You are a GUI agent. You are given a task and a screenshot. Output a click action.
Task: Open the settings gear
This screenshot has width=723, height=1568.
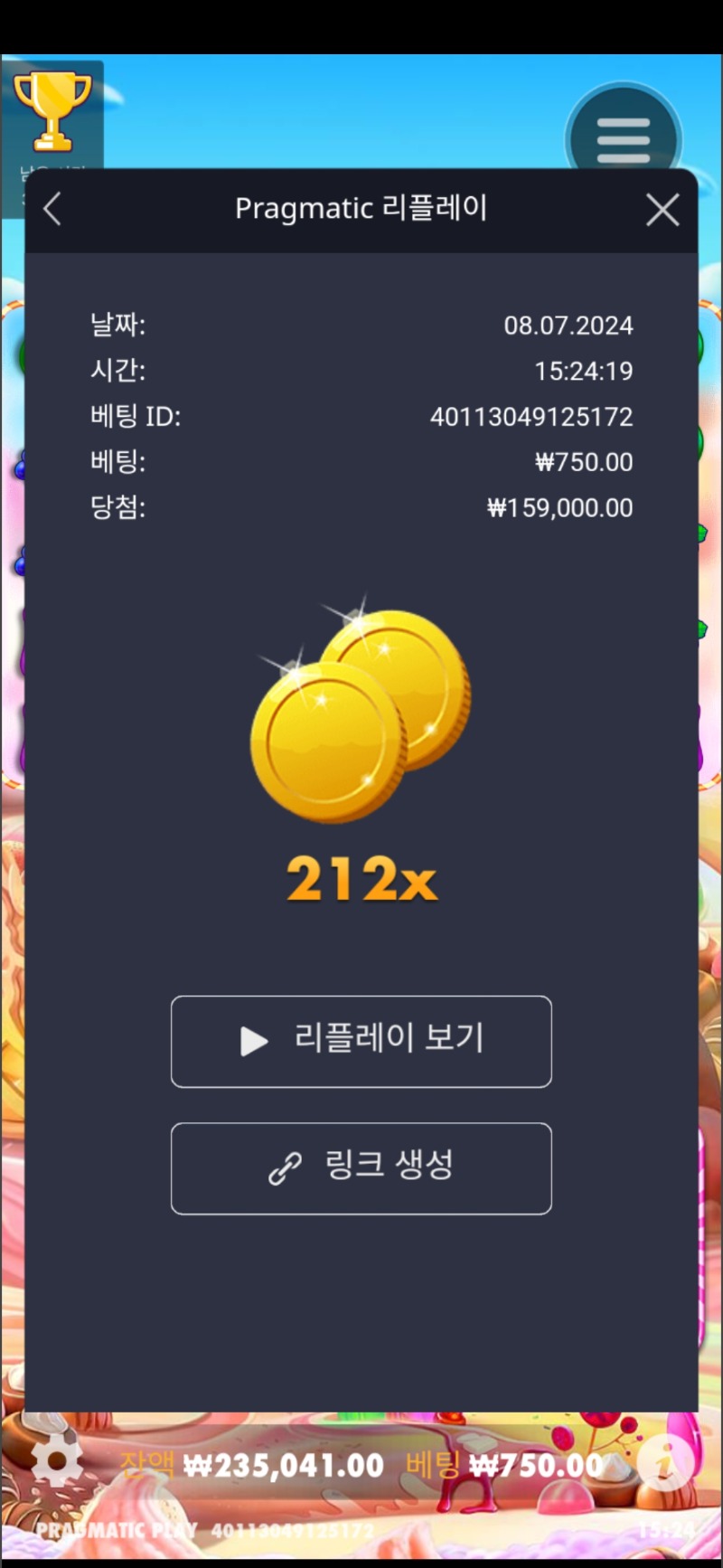[x=56, y=1461]
